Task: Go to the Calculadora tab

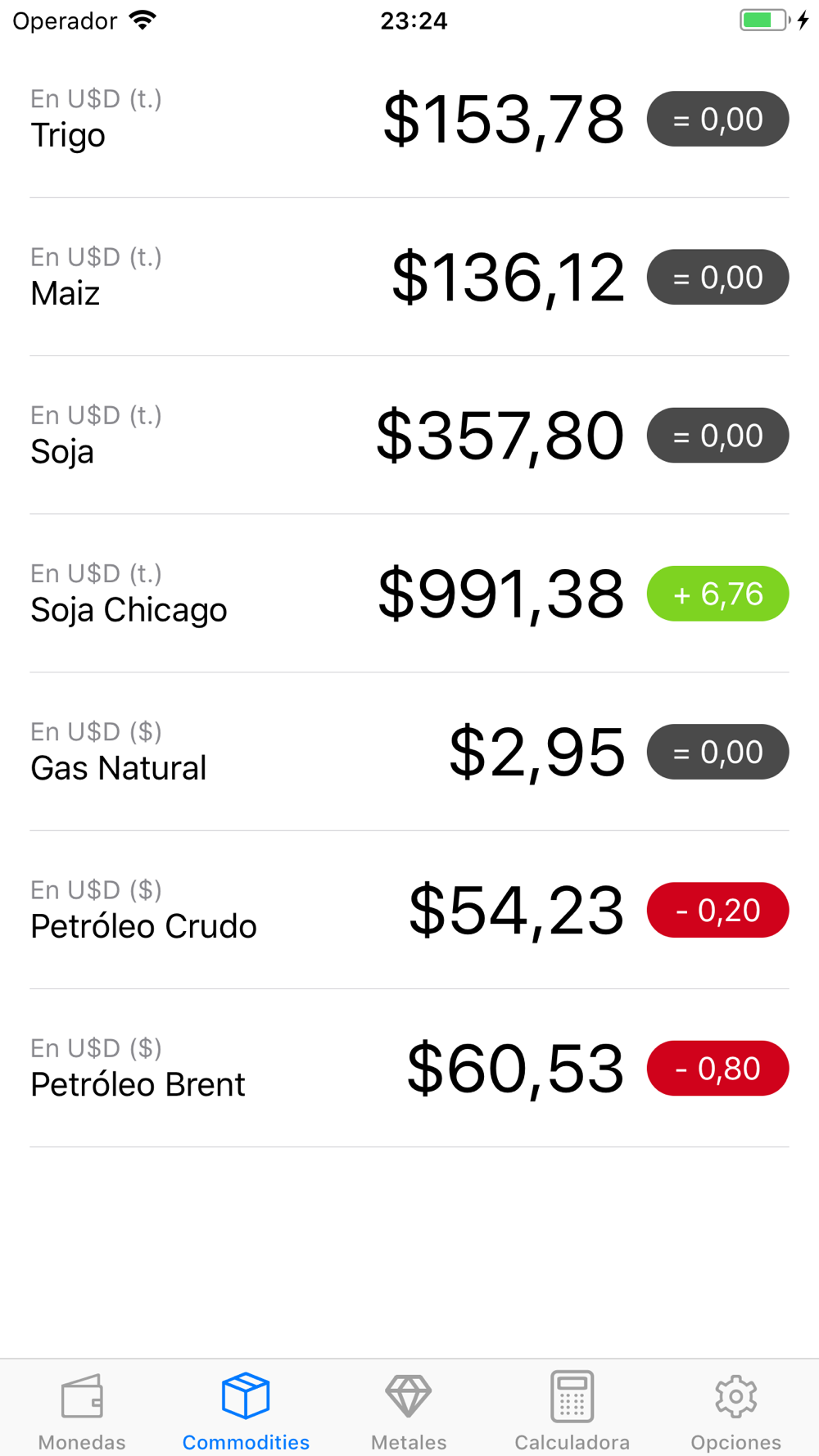Action: 572,1410
